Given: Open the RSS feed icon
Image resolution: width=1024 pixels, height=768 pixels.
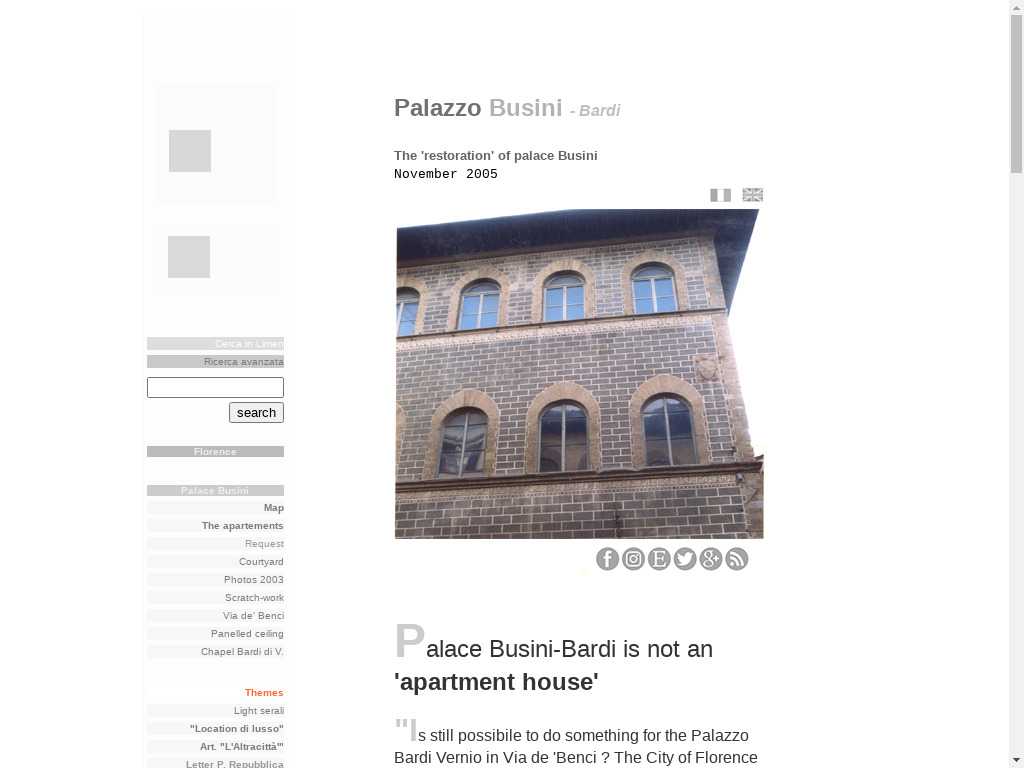Looking at the screenshot, I should click(737, 559).
